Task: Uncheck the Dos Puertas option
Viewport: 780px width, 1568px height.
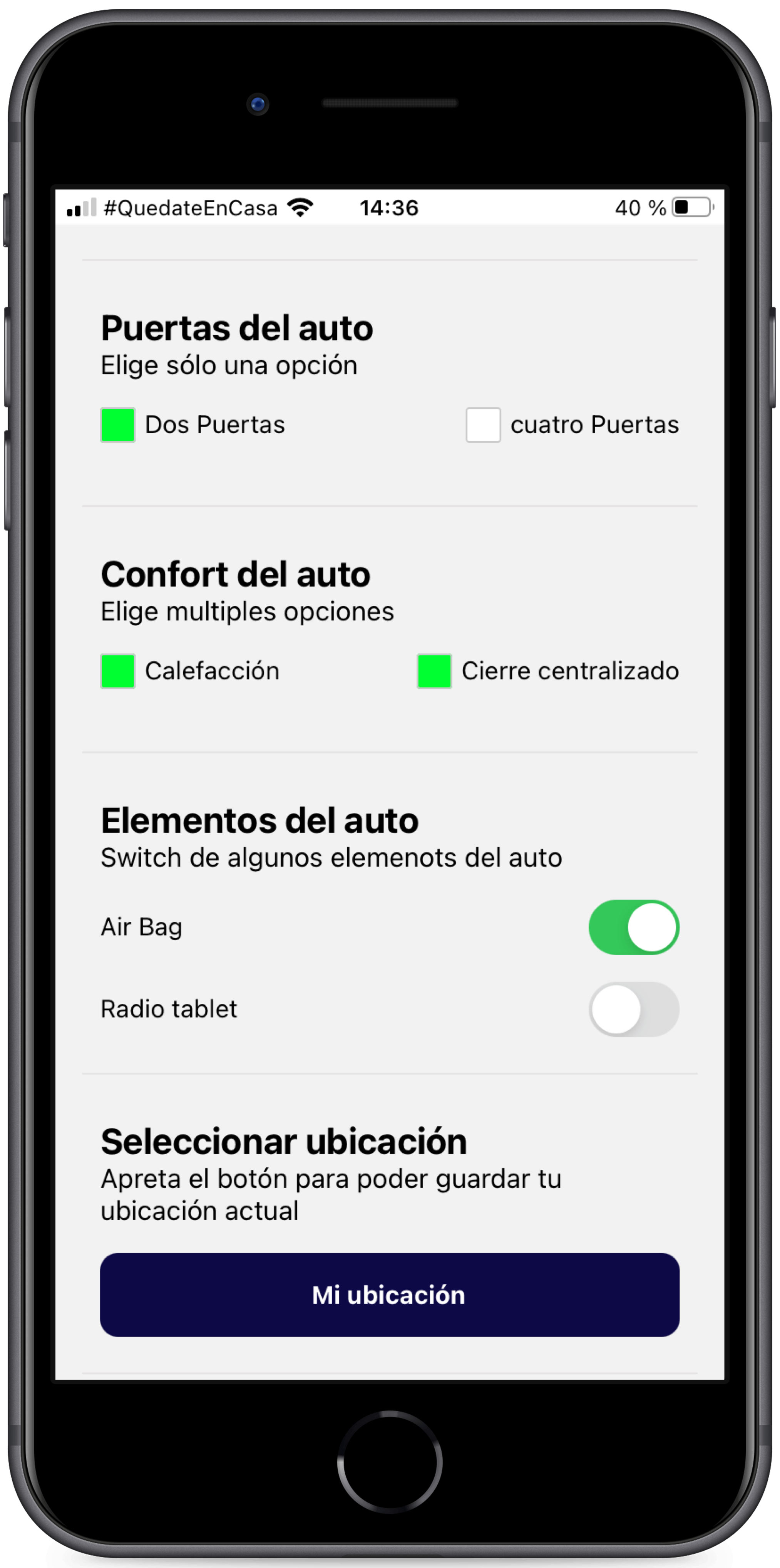Action: [117, 425]
